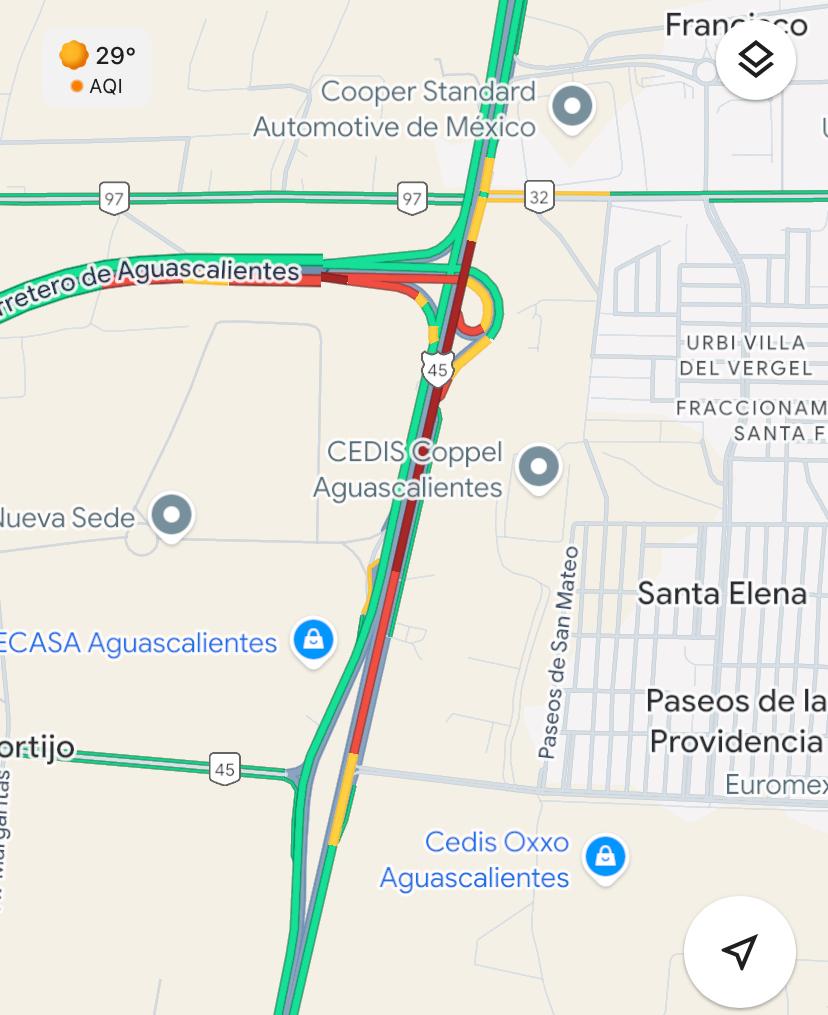Open the weather and AQI widget
828x1015 pixels.
[97, 68]
